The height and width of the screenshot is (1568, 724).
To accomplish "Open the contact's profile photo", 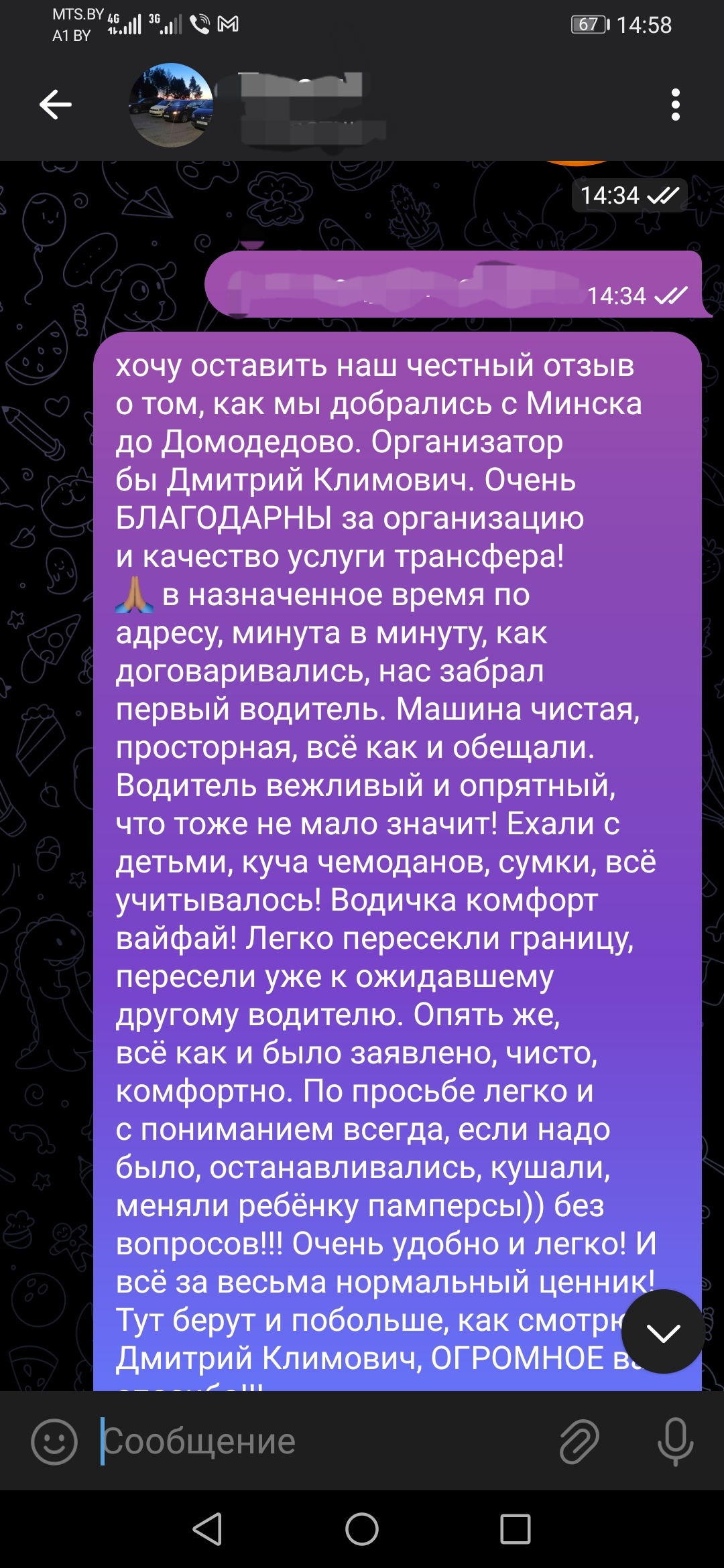I will pos(172,105).
